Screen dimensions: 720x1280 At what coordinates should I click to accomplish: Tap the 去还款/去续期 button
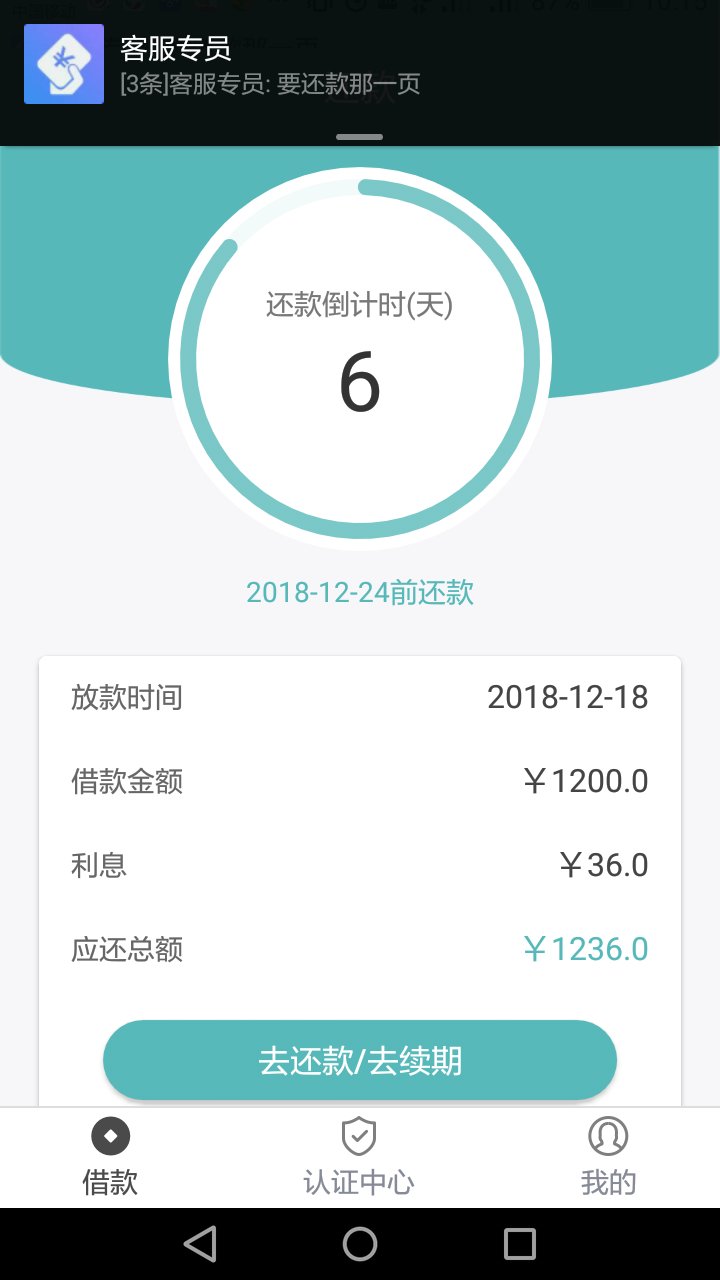click(x=360, y=1060)
